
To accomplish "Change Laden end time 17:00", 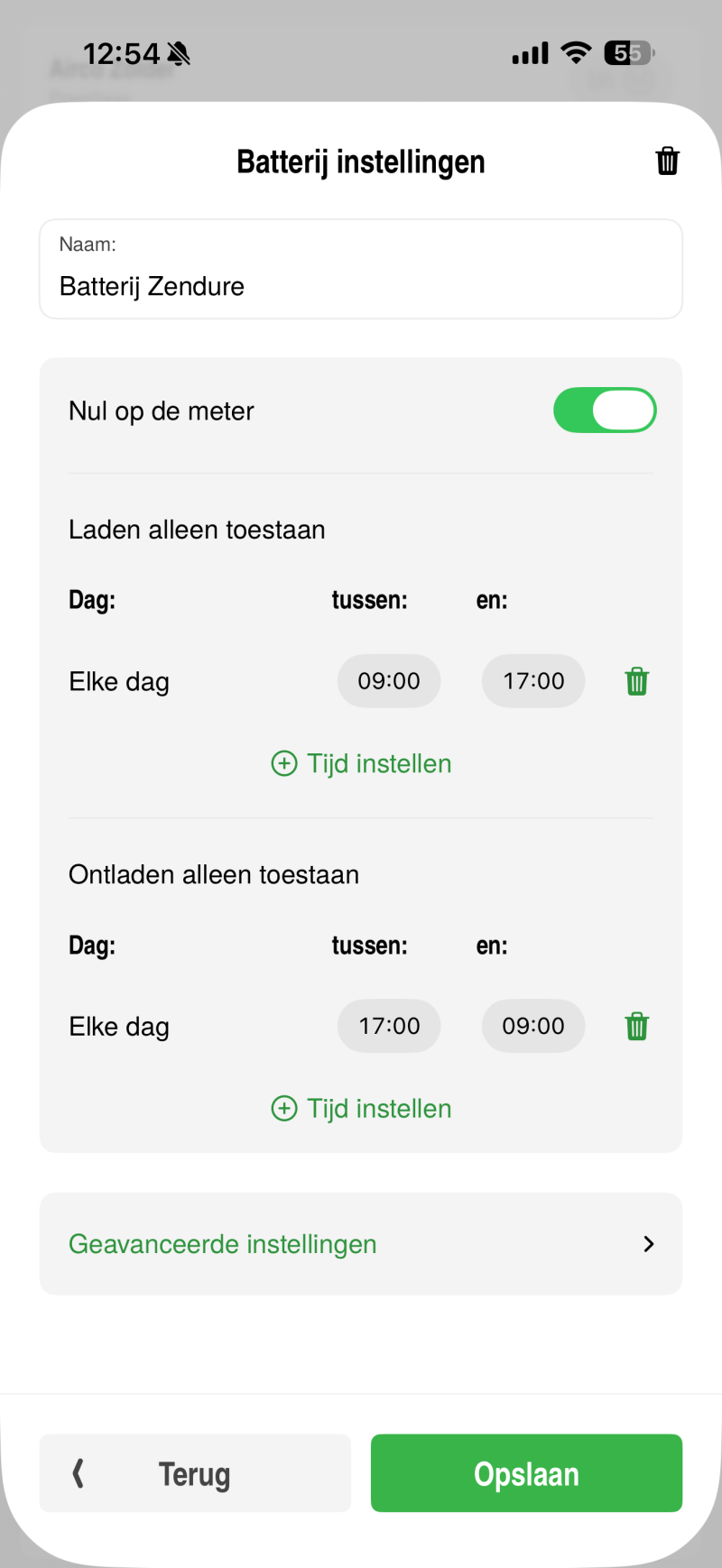I will (x=533, y=681).
